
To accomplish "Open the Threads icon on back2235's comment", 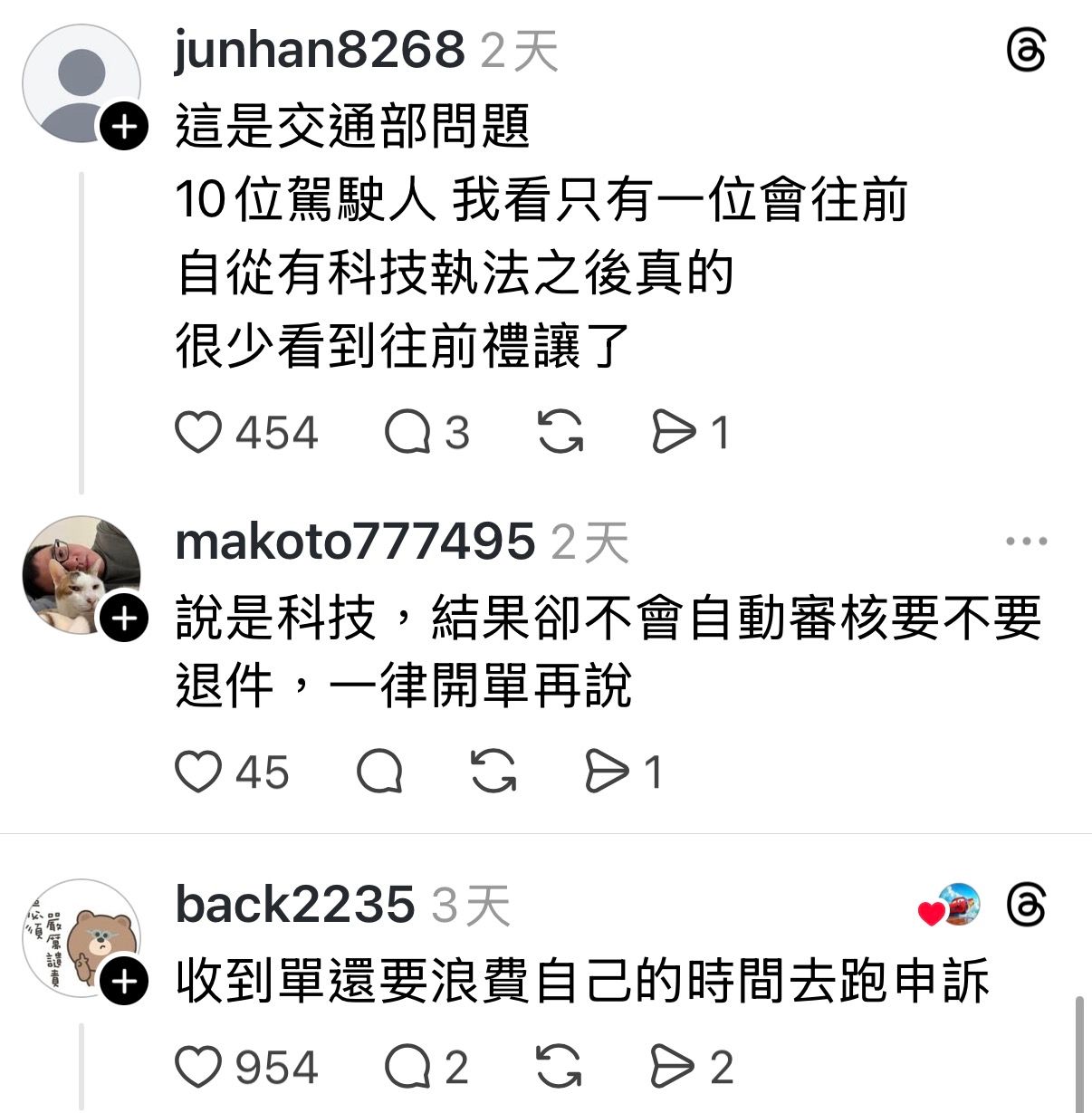I will [x=1026, y=905].
